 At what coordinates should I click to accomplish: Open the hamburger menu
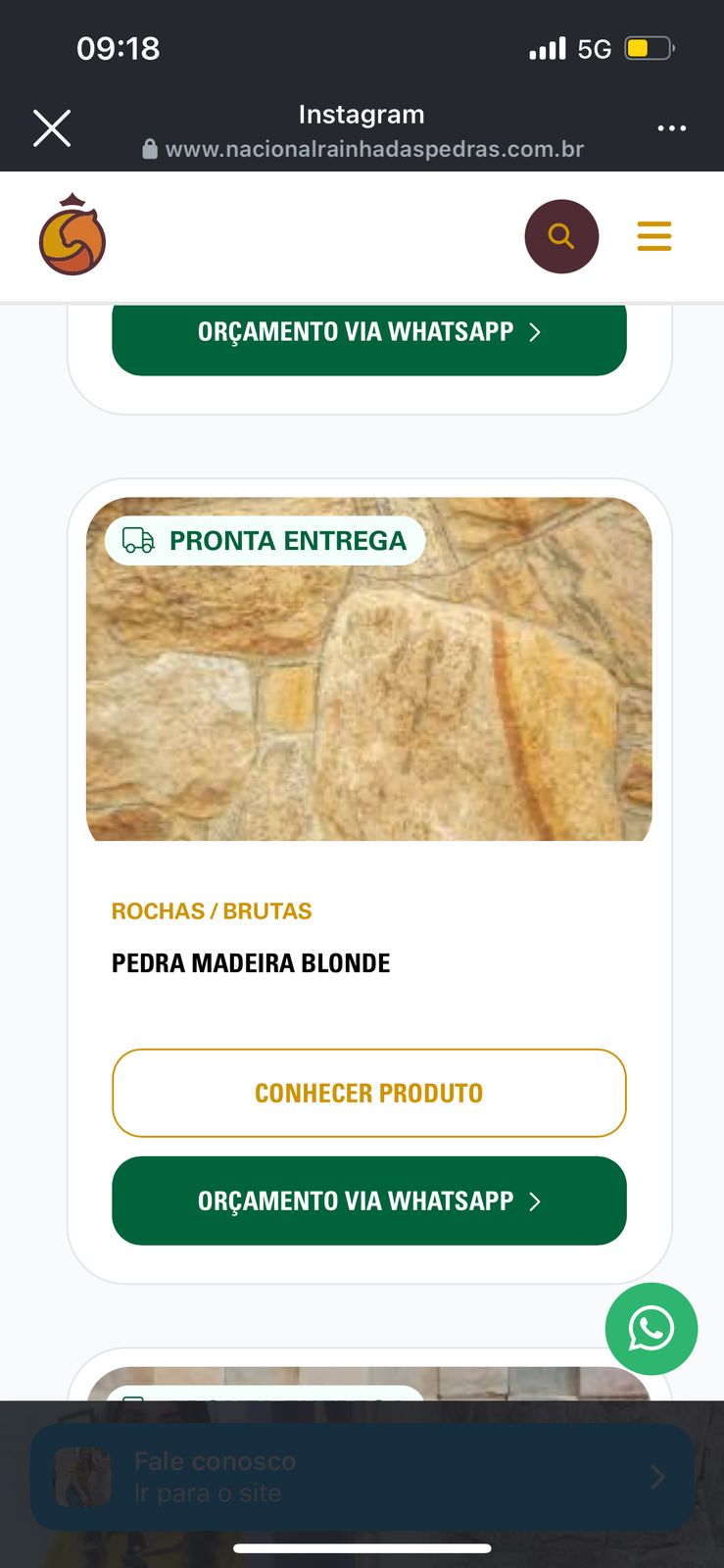point(653,235)
